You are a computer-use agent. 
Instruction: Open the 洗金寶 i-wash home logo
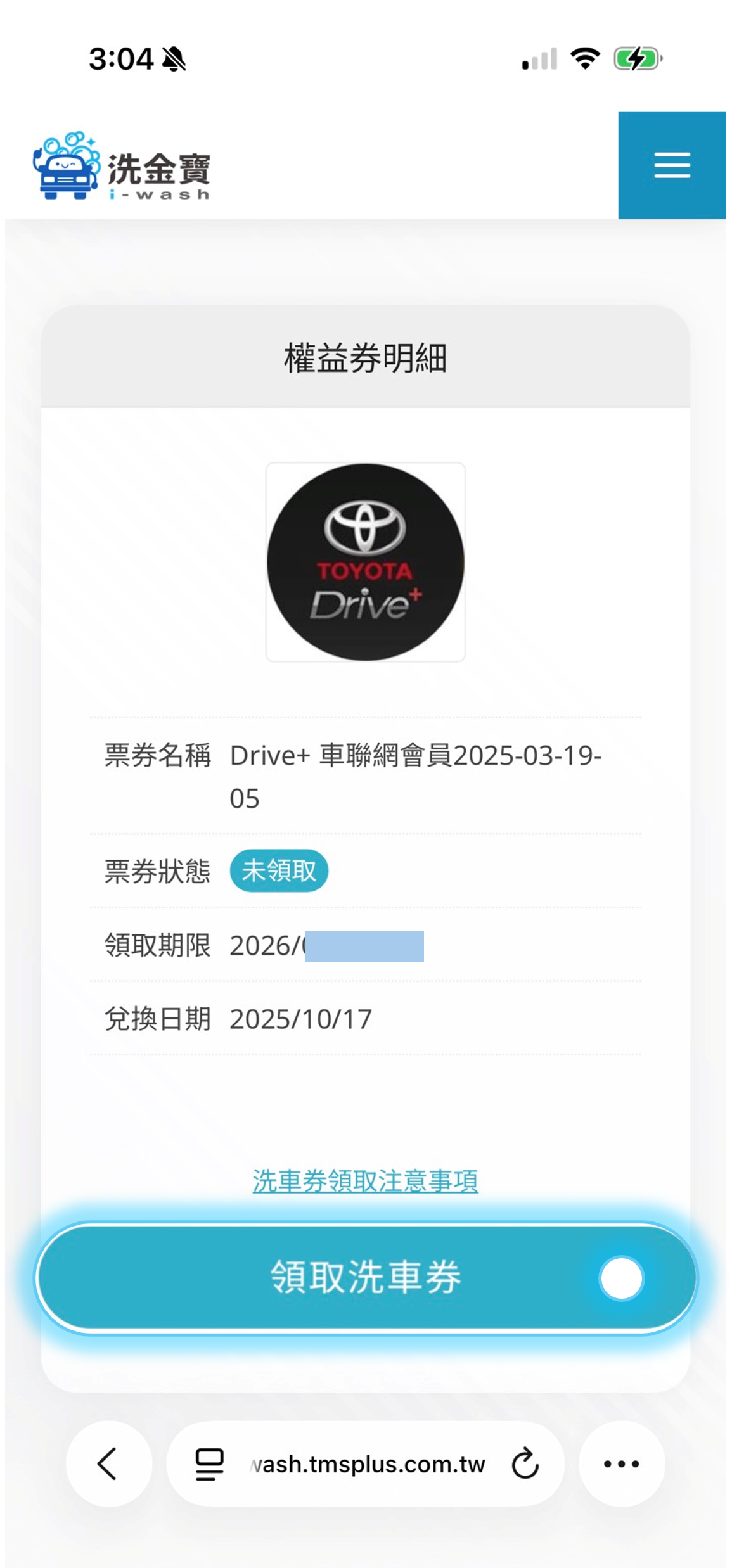(x=122, y=167)
